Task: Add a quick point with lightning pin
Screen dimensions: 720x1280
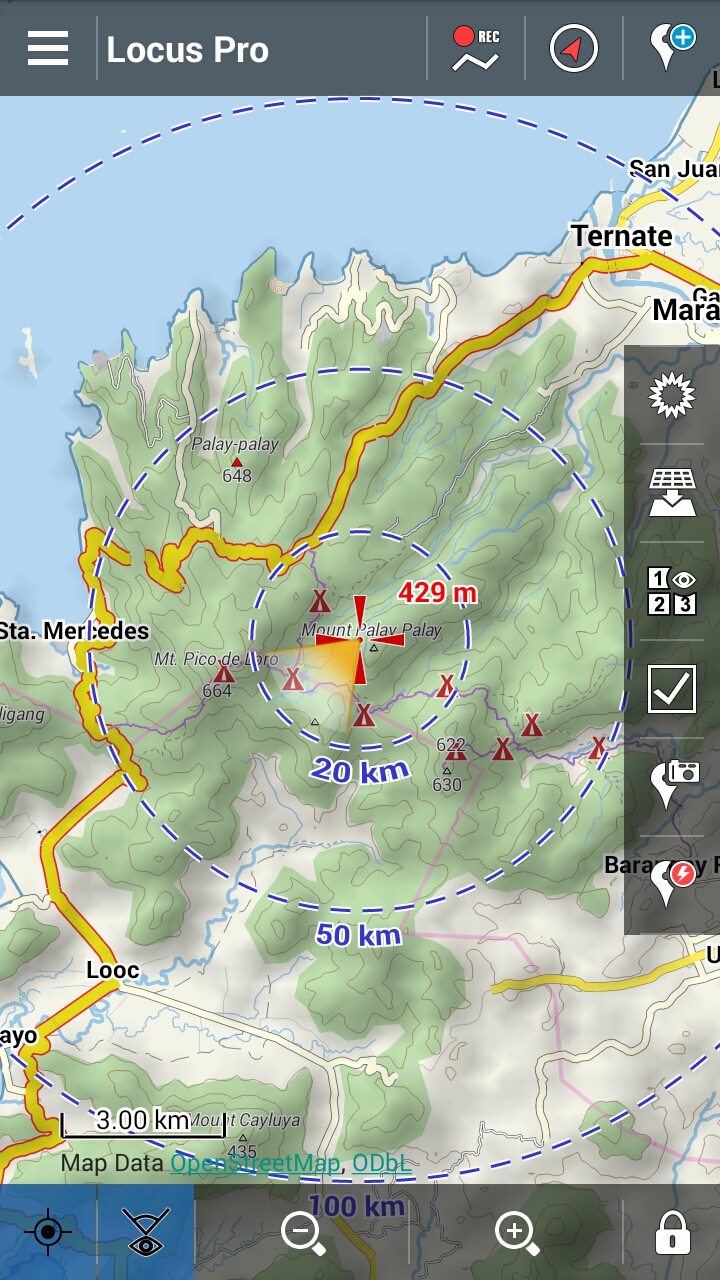Action: coord(671,883)
